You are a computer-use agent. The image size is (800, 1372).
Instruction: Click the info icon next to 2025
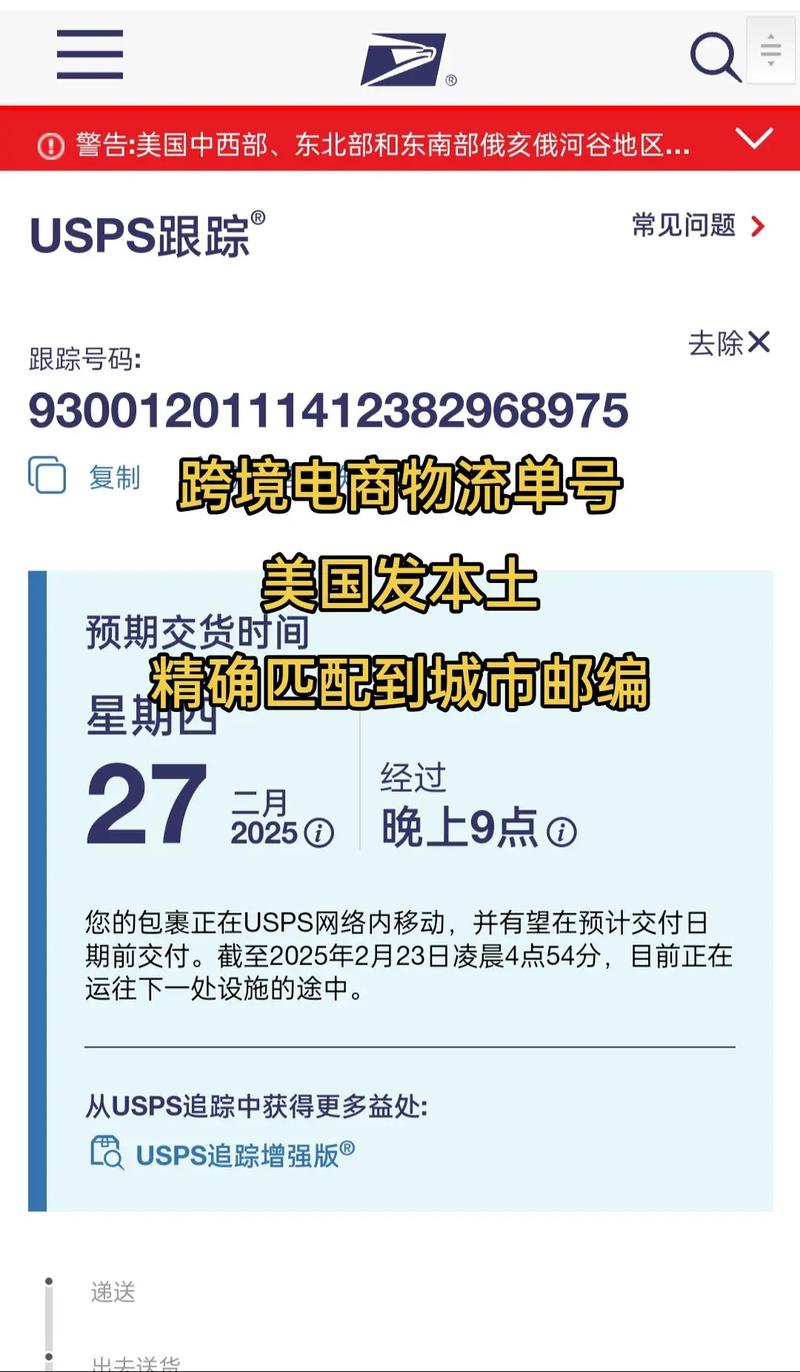pyautogui.click(x=317, y=833)
